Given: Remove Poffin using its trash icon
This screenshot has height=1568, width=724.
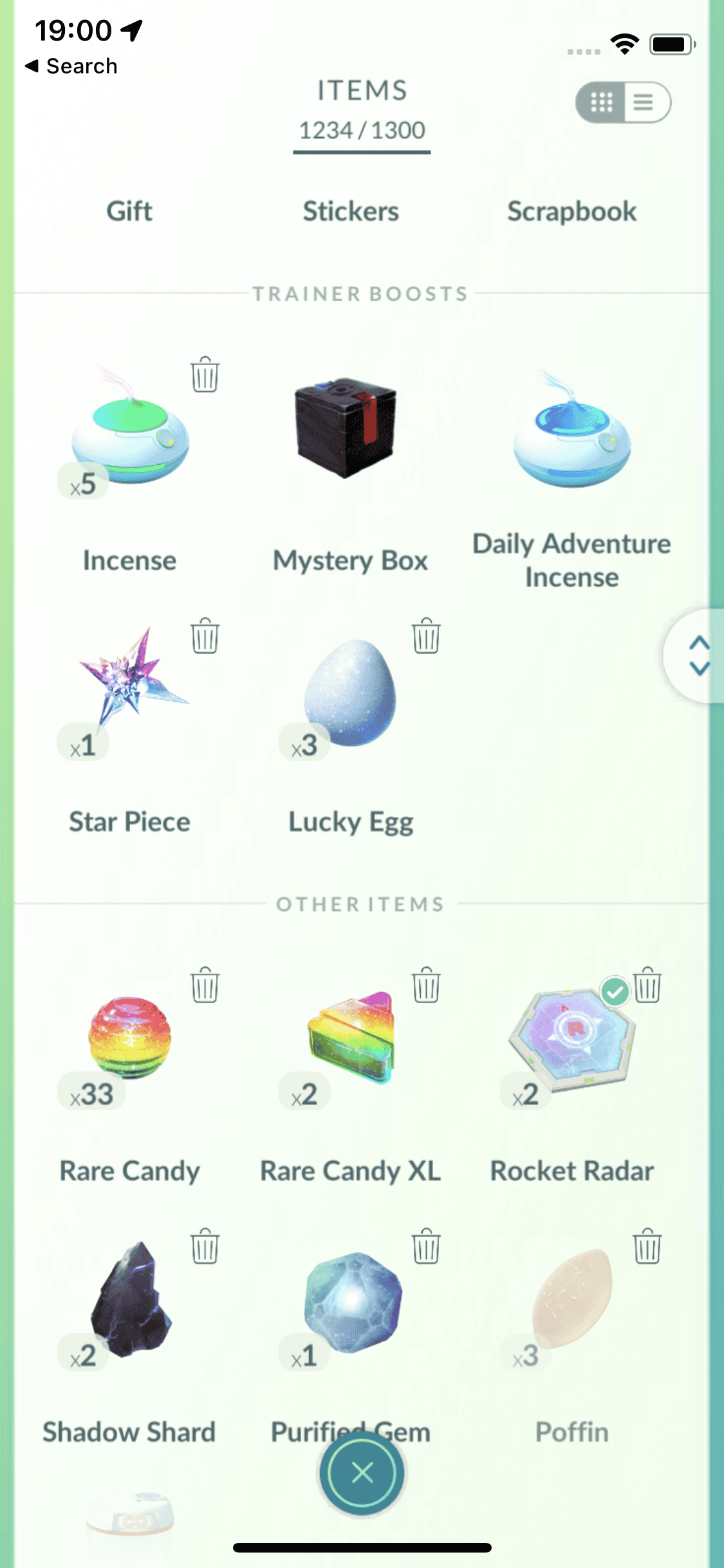Looking at the screenshot, I should tap(647, 1246).
